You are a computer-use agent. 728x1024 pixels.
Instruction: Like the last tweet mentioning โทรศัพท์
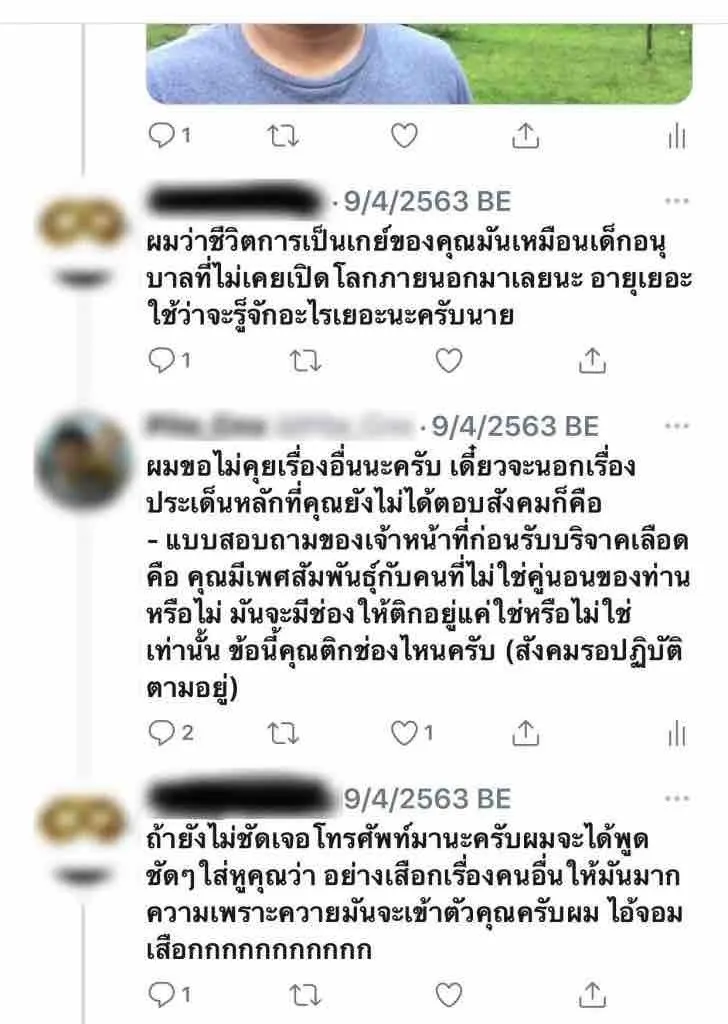coord(449,993)
